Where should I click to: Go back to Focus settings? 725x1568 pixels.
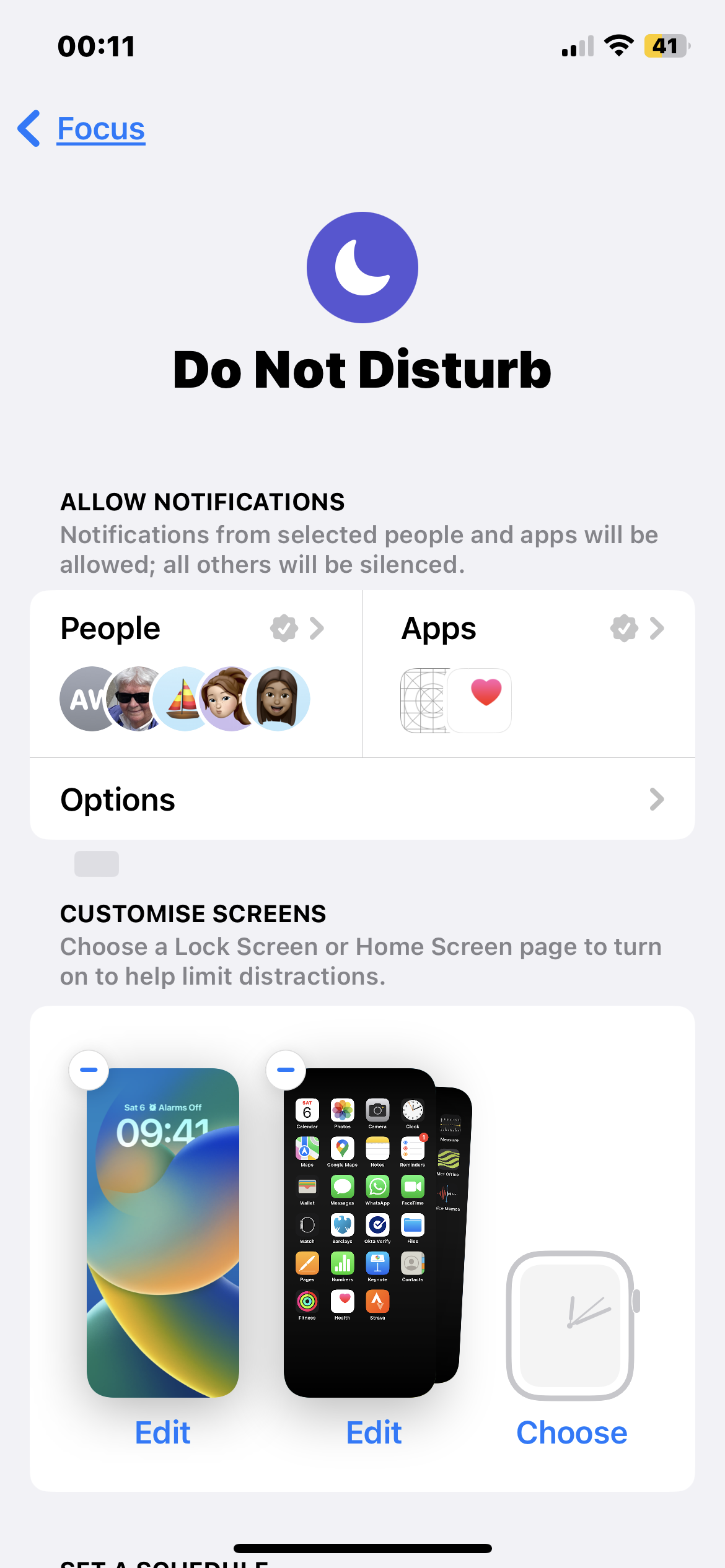pos(82,129)
